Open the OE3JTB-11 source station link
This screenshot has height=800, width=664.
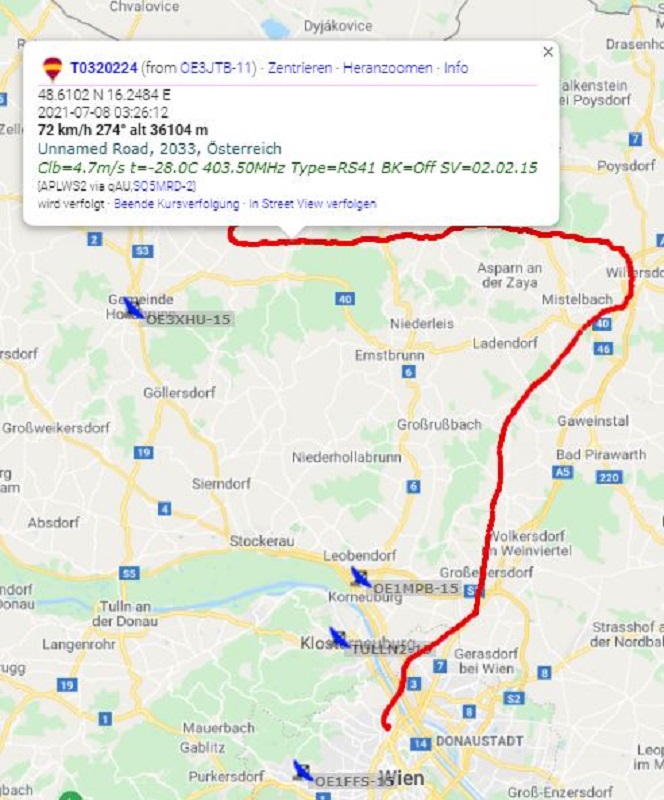pyautogui.click(x=217, y=68)
